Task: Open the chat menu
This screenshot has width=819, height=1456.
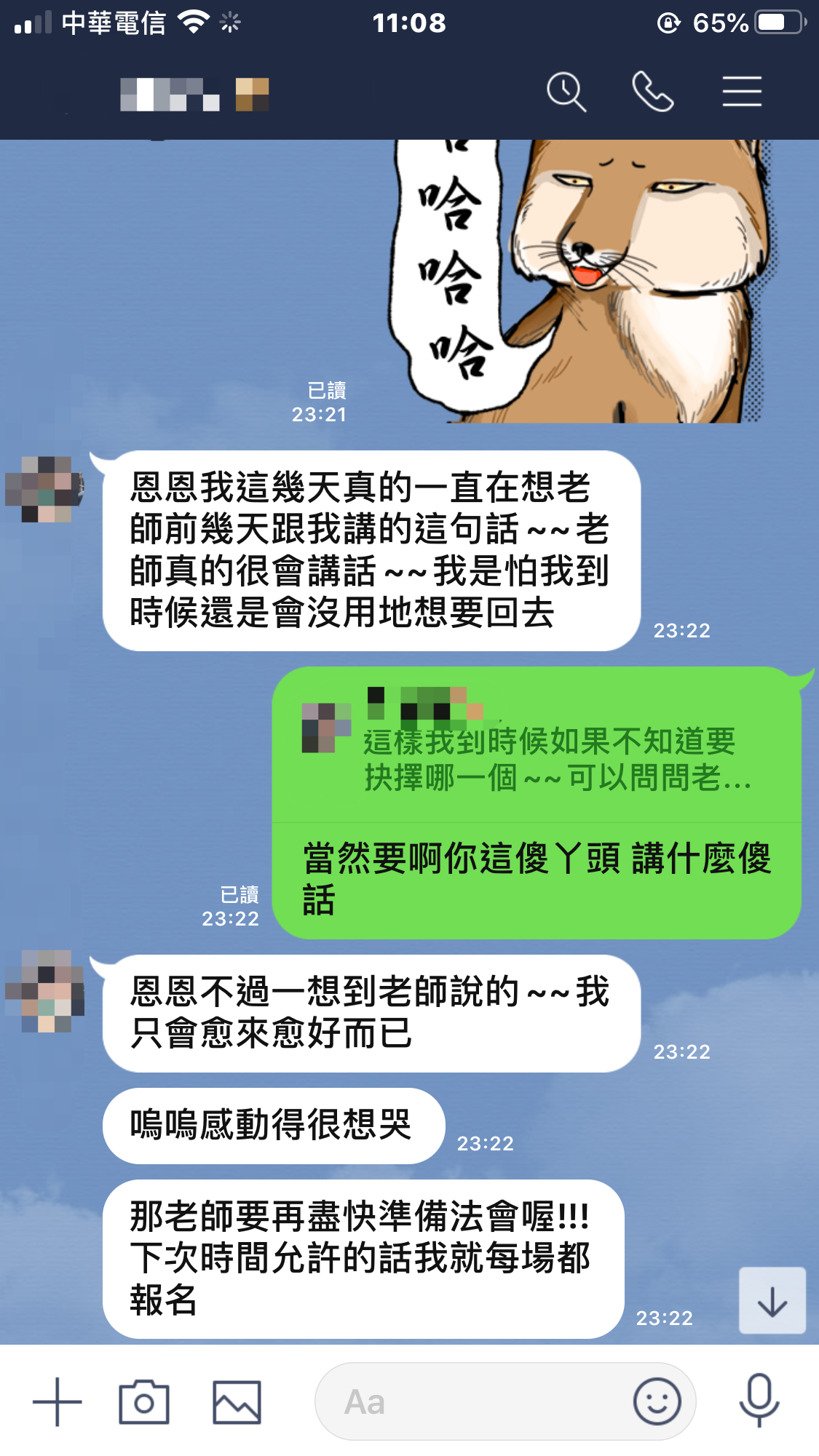Action: coord(741,92)
